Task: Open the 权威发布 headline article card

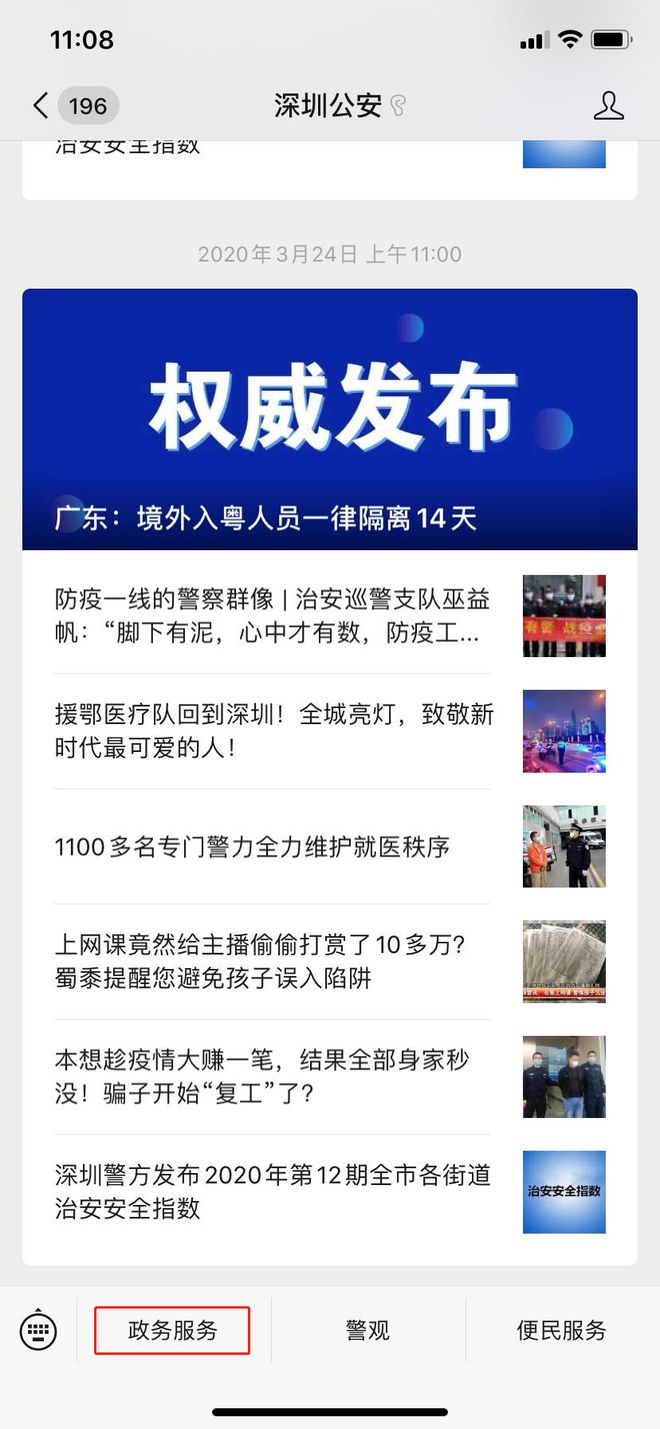Action: click(x=329, y=419)
